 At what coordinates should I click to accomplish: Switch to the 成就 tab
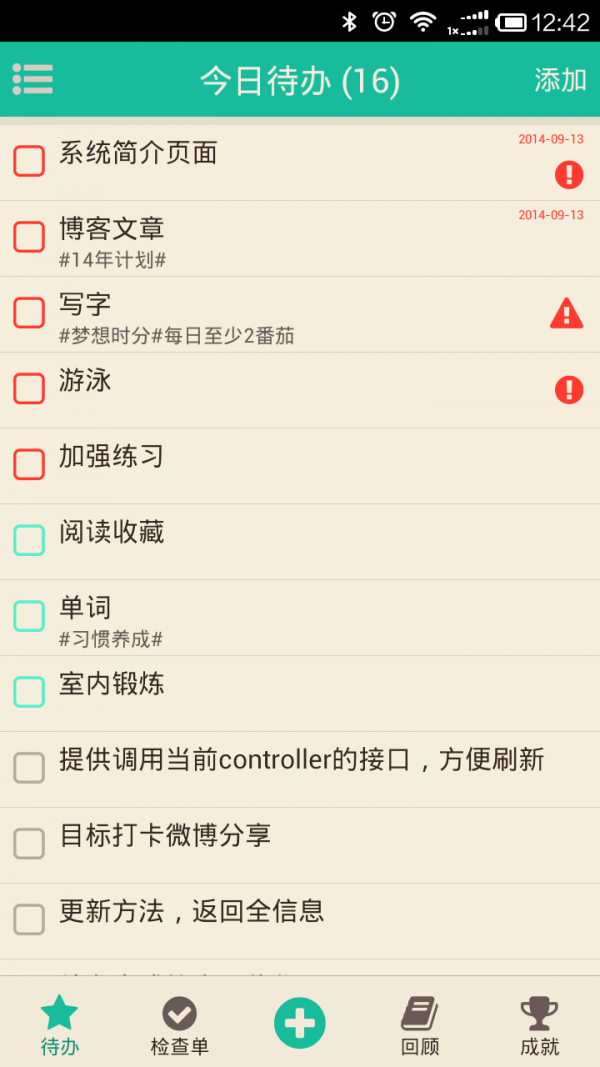coord(540,1024)
